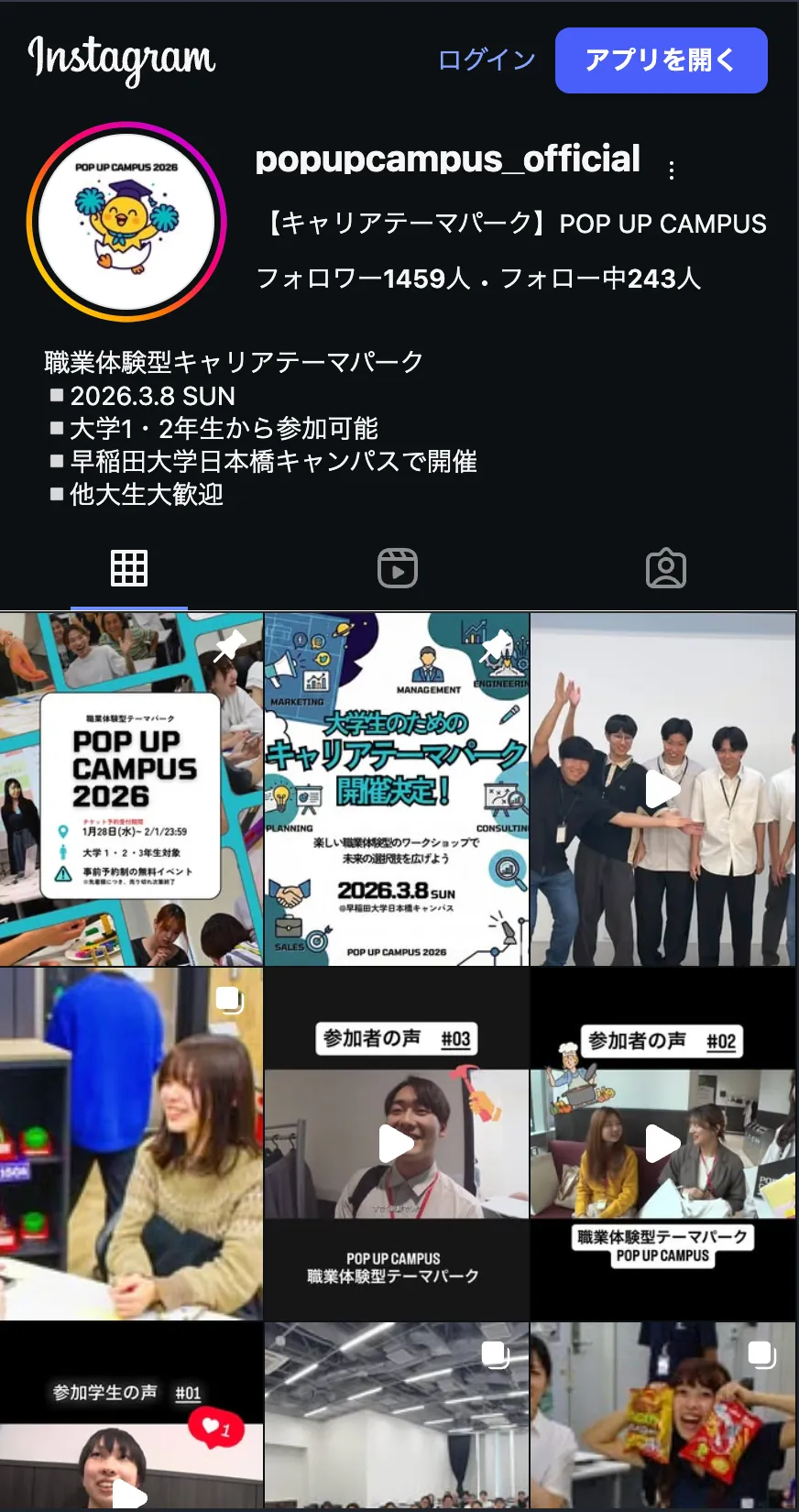This screenshot has height=1512, width=799.
Task: Open the carousel post with snack bags
Action: (x=662, y=1416)
